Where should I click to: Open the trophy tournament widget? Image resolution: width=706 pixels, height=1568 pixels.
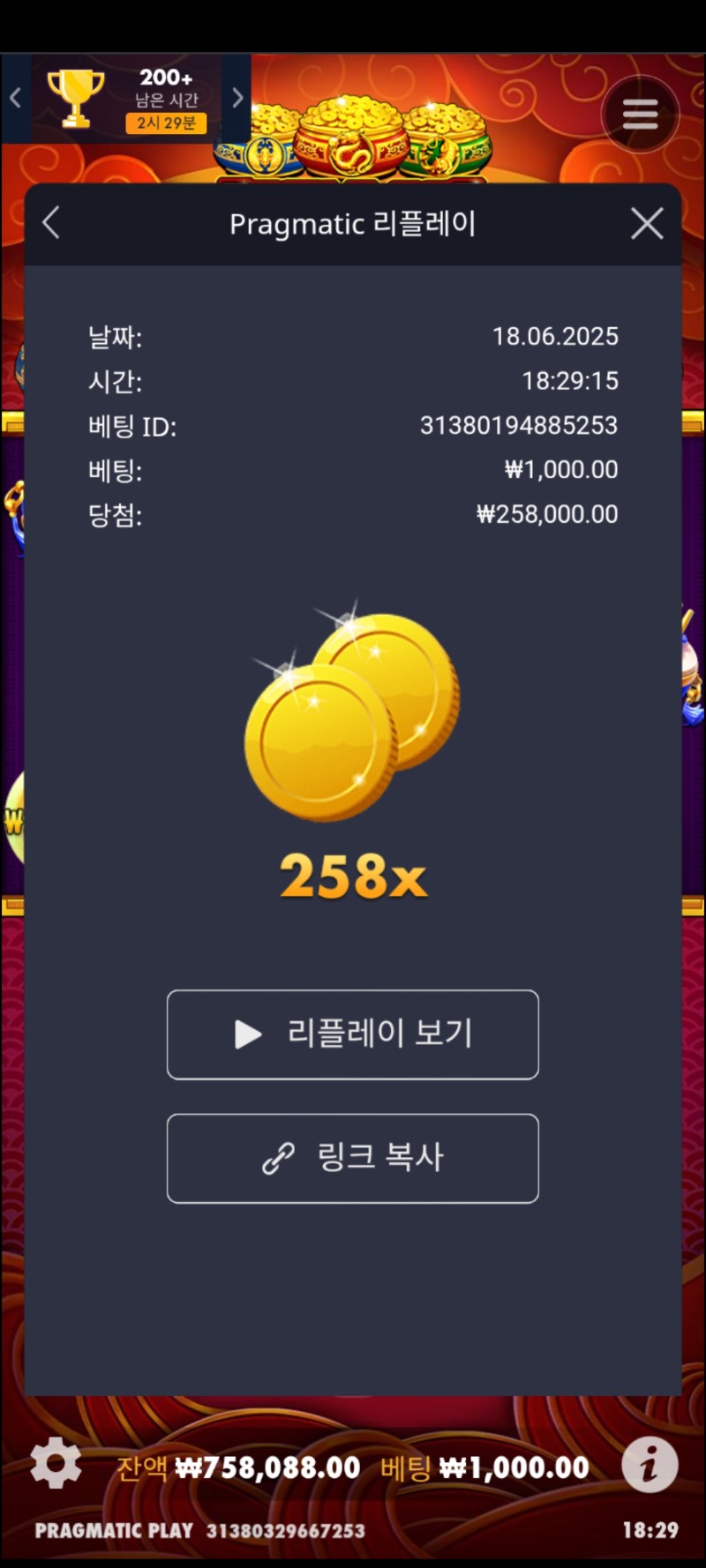tap(126, 99)
